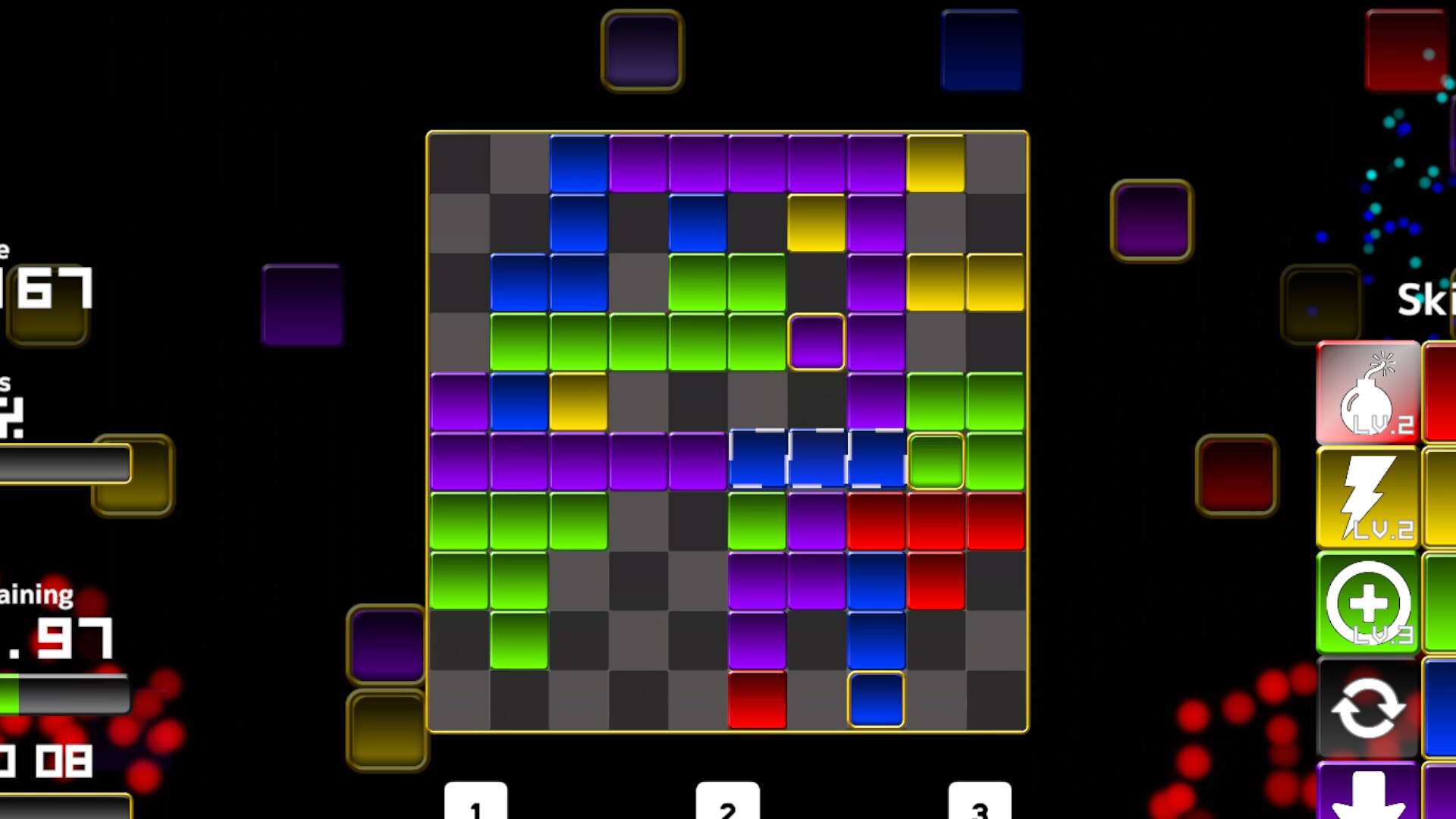Select piece slot 1
Image resolution: width=1456 pixels, height=819 pixels.
coord(475,802)
